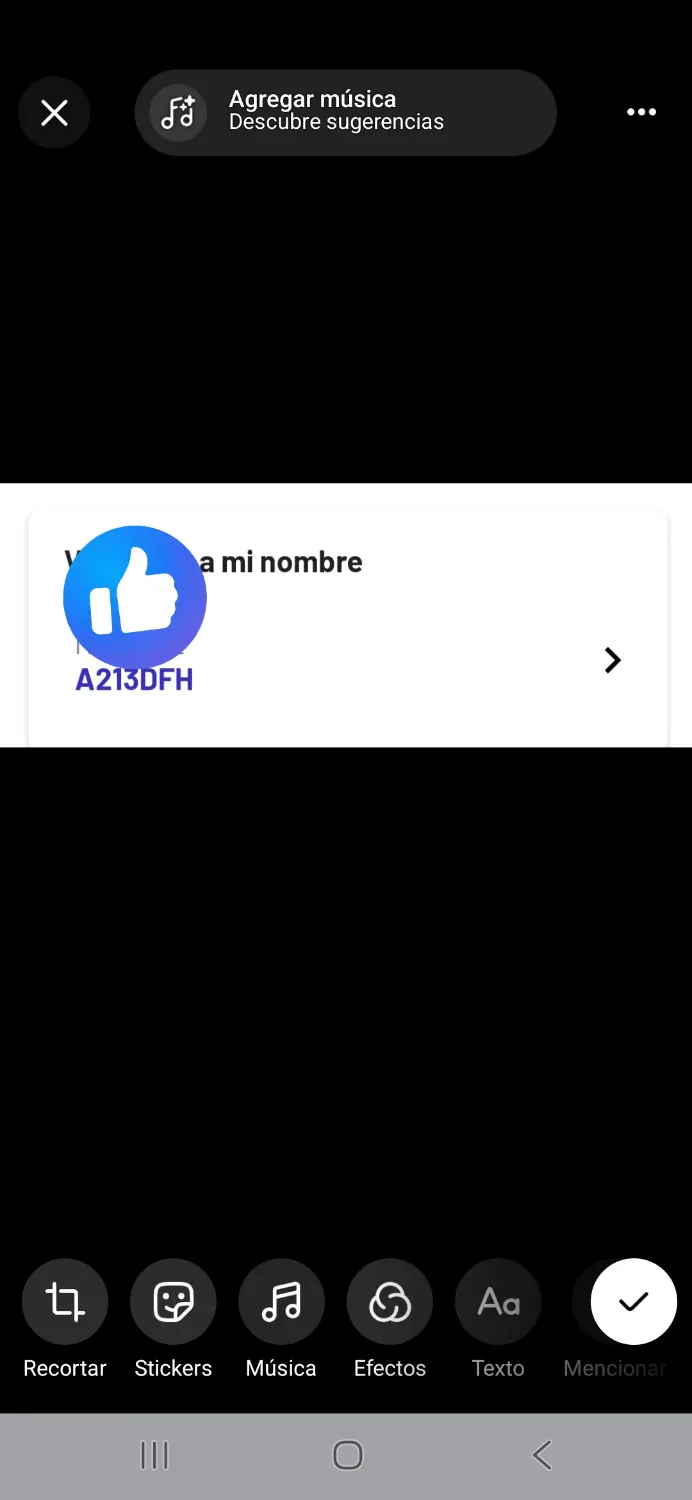This screenshot has height=1500, width=692.
Task: Go back with the system back button
Action: (542, 1455)
